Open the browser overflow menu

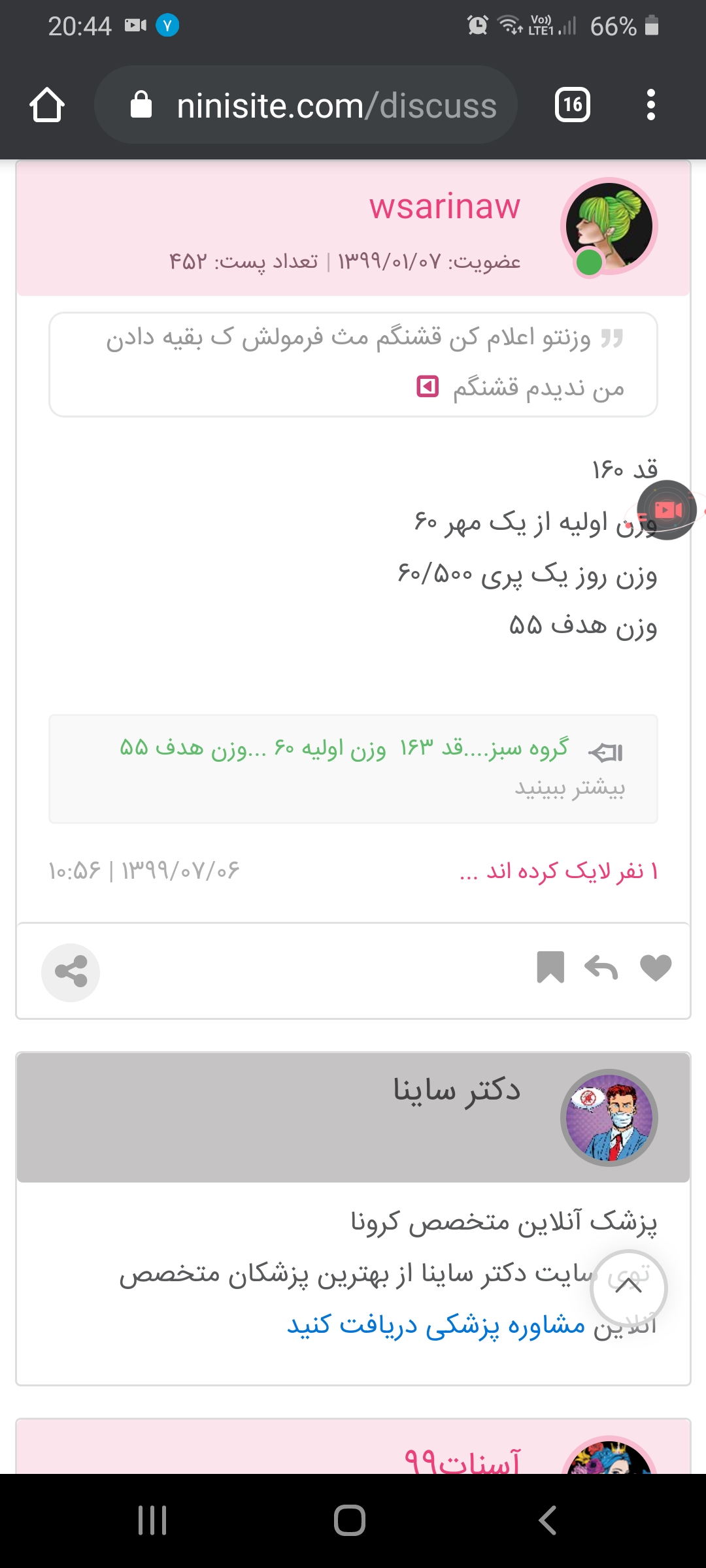pyautogui.click(x=650, y=105)
